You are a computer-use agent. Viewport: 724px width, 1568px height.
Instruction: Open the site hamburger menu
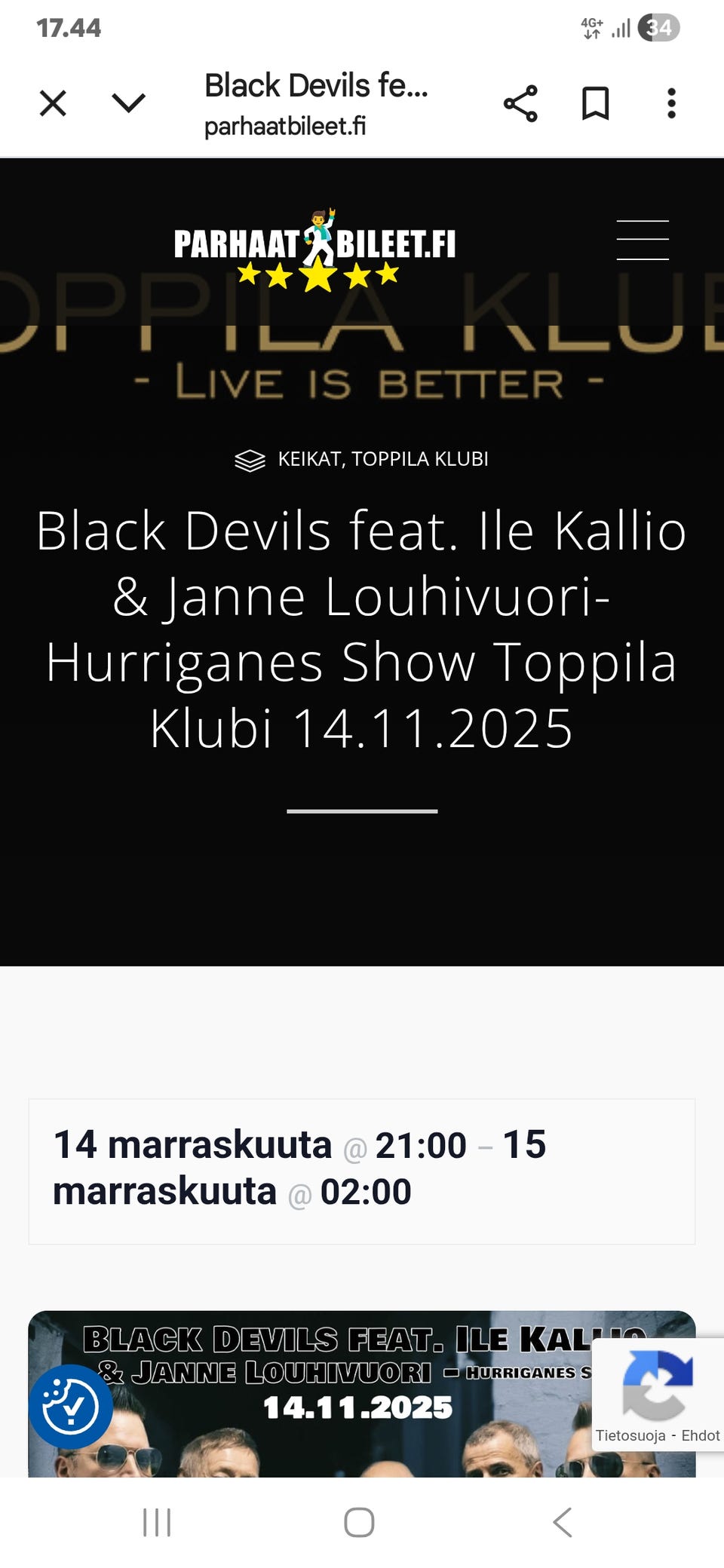[x=643, y=240]
